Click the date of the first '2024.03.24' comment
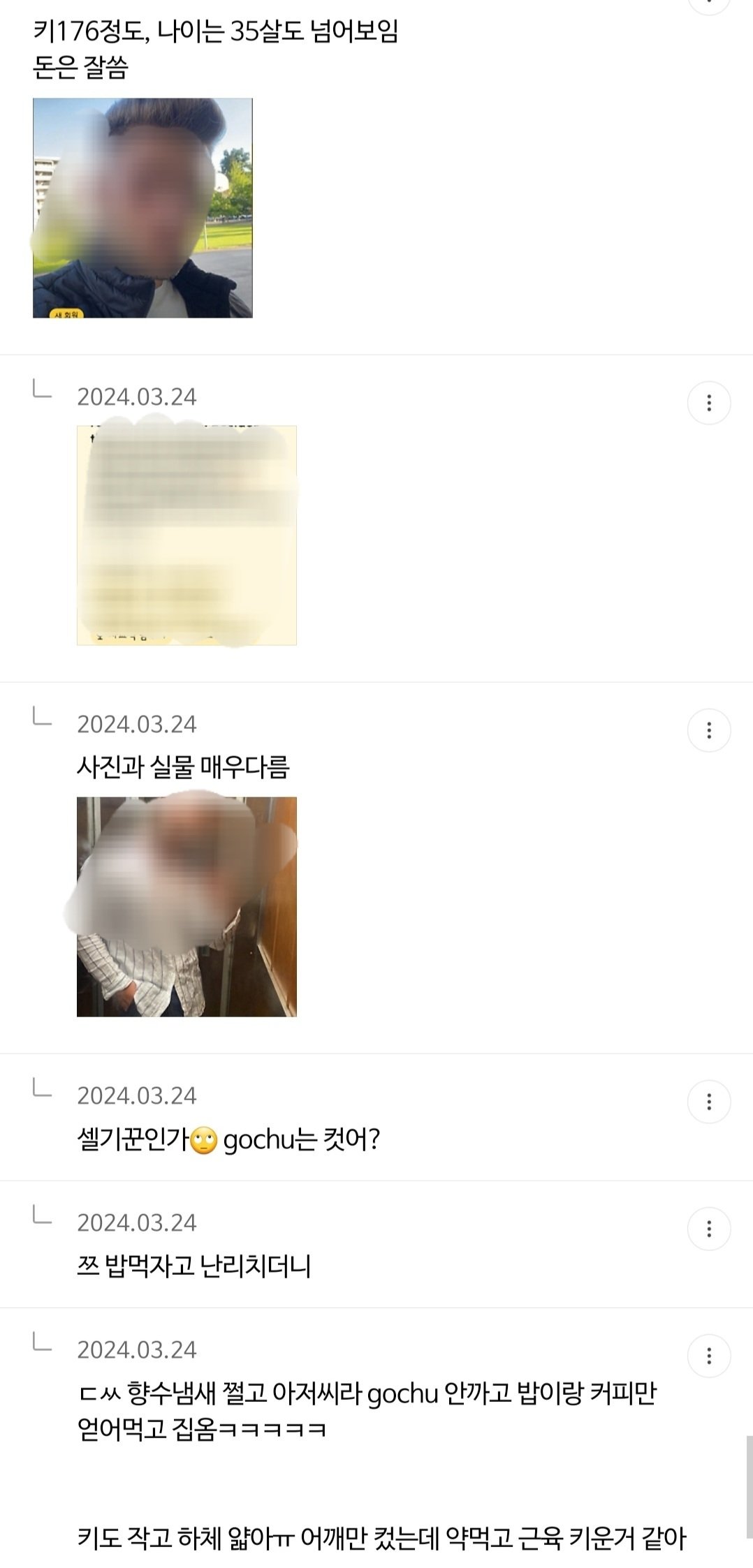The image size is (753, 1568). (x=136, y=395)
